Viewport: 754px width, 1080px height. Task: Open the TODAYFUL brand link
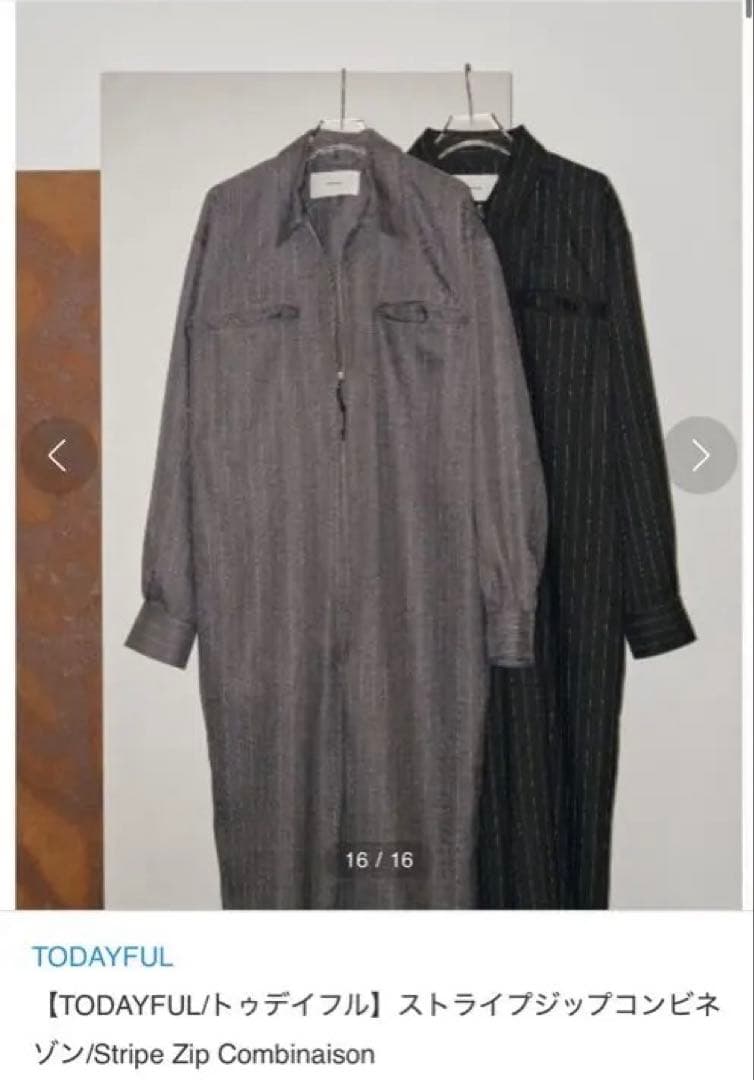click(x=102, y=956)
